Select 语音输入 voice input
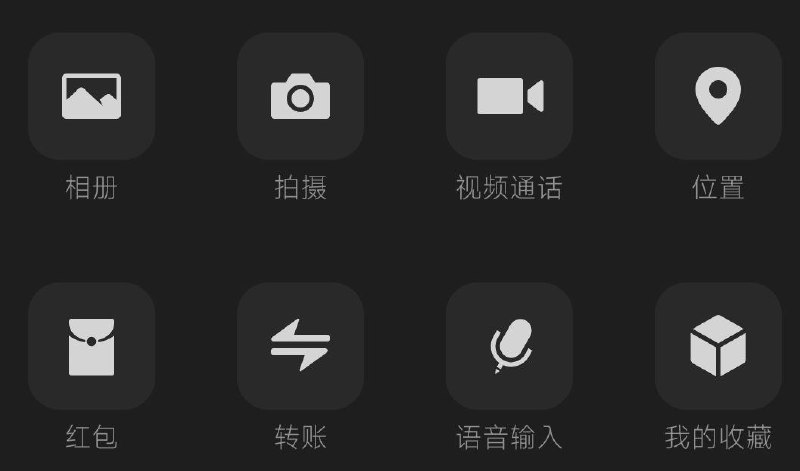 coord(509,346)
